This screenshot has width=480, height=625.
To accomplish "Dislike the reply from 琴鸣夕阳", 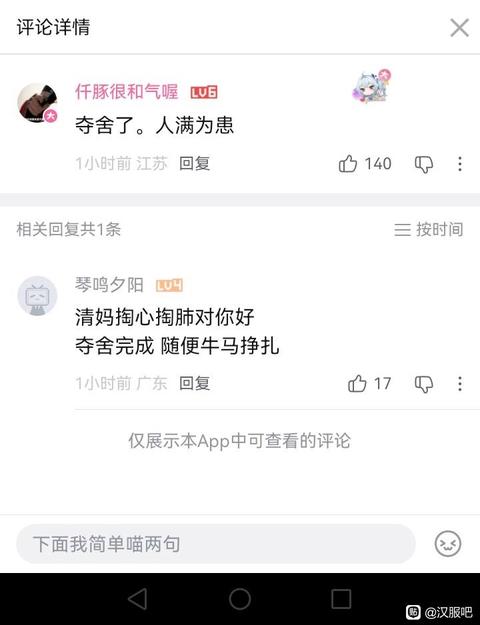I will 423,384.
